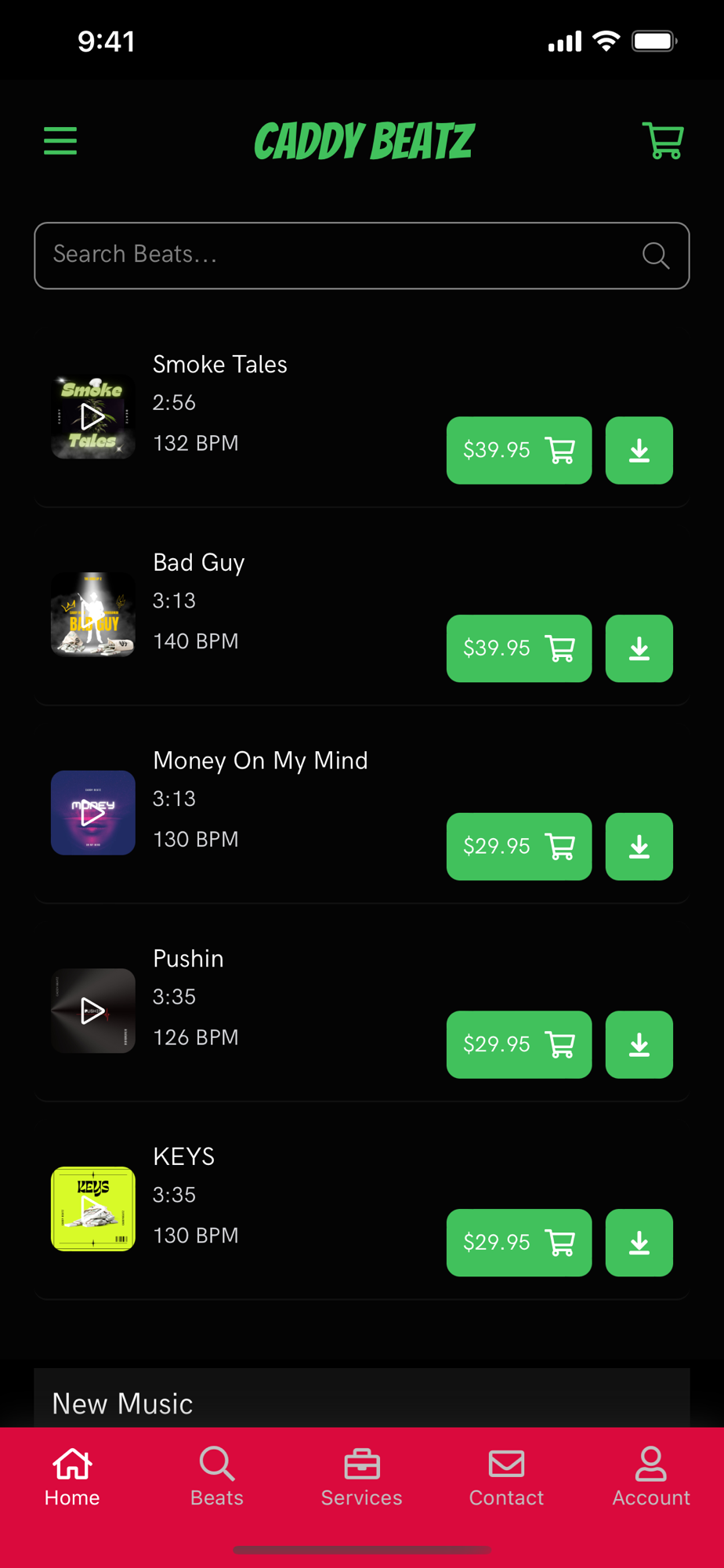Play the Money On My Mind preview

[92, 813]
